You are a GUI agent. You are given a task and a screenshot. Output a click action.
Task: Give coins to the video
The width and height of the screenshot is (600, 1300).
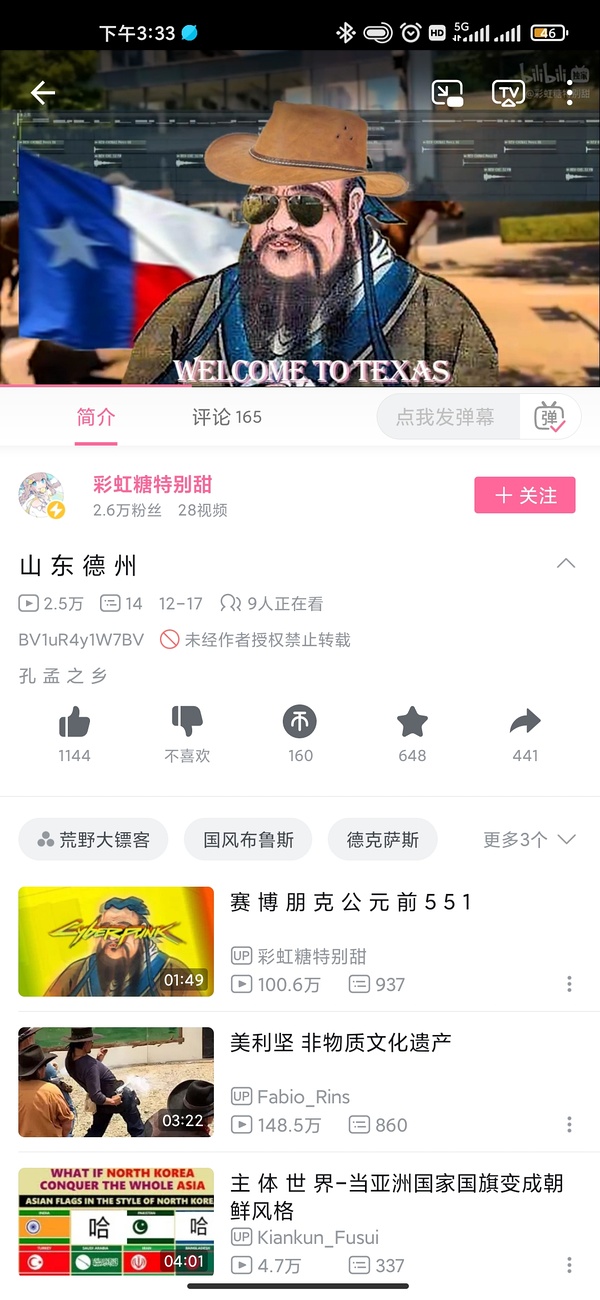300,722
